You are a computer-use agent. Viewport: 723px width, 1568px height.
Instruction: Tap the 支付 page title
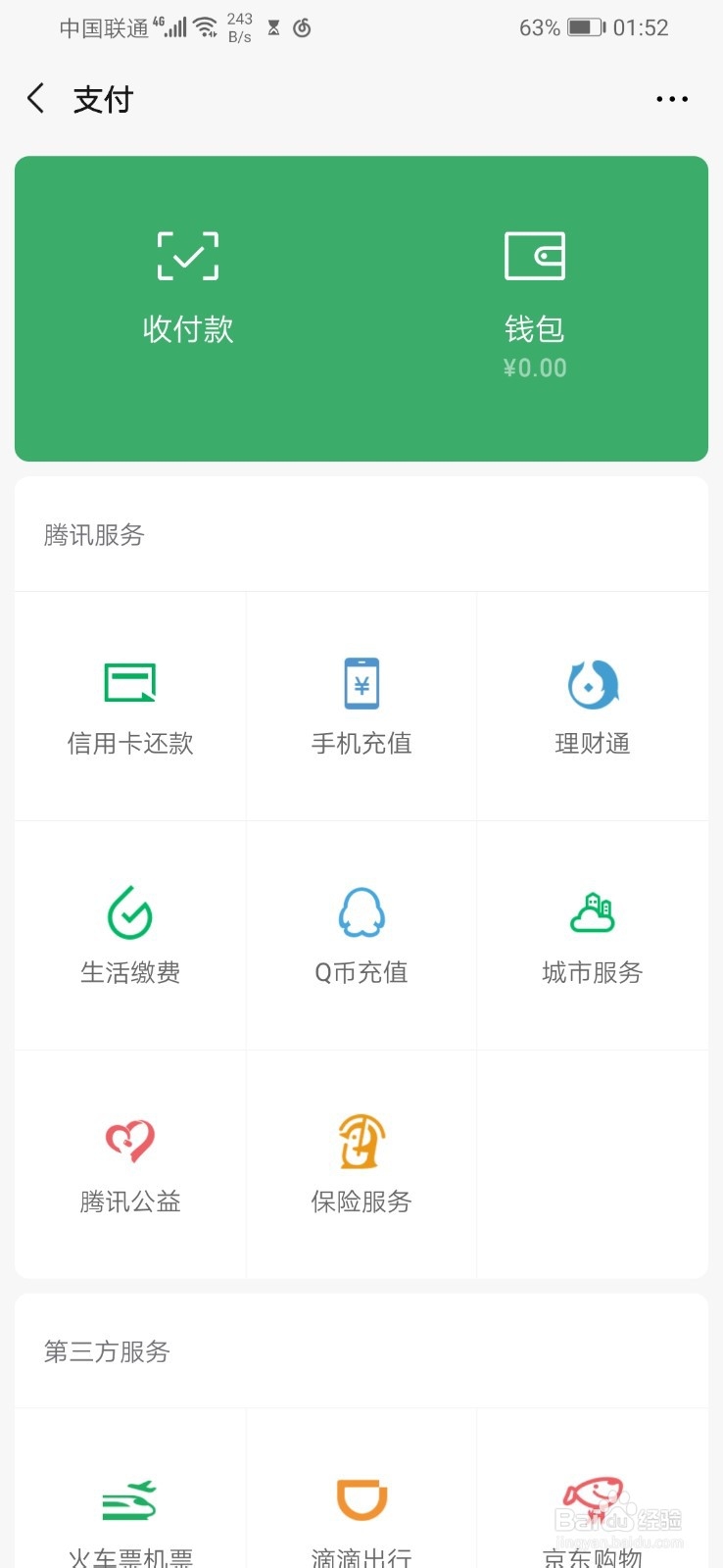pyautogui.click(x=101, y=98)
